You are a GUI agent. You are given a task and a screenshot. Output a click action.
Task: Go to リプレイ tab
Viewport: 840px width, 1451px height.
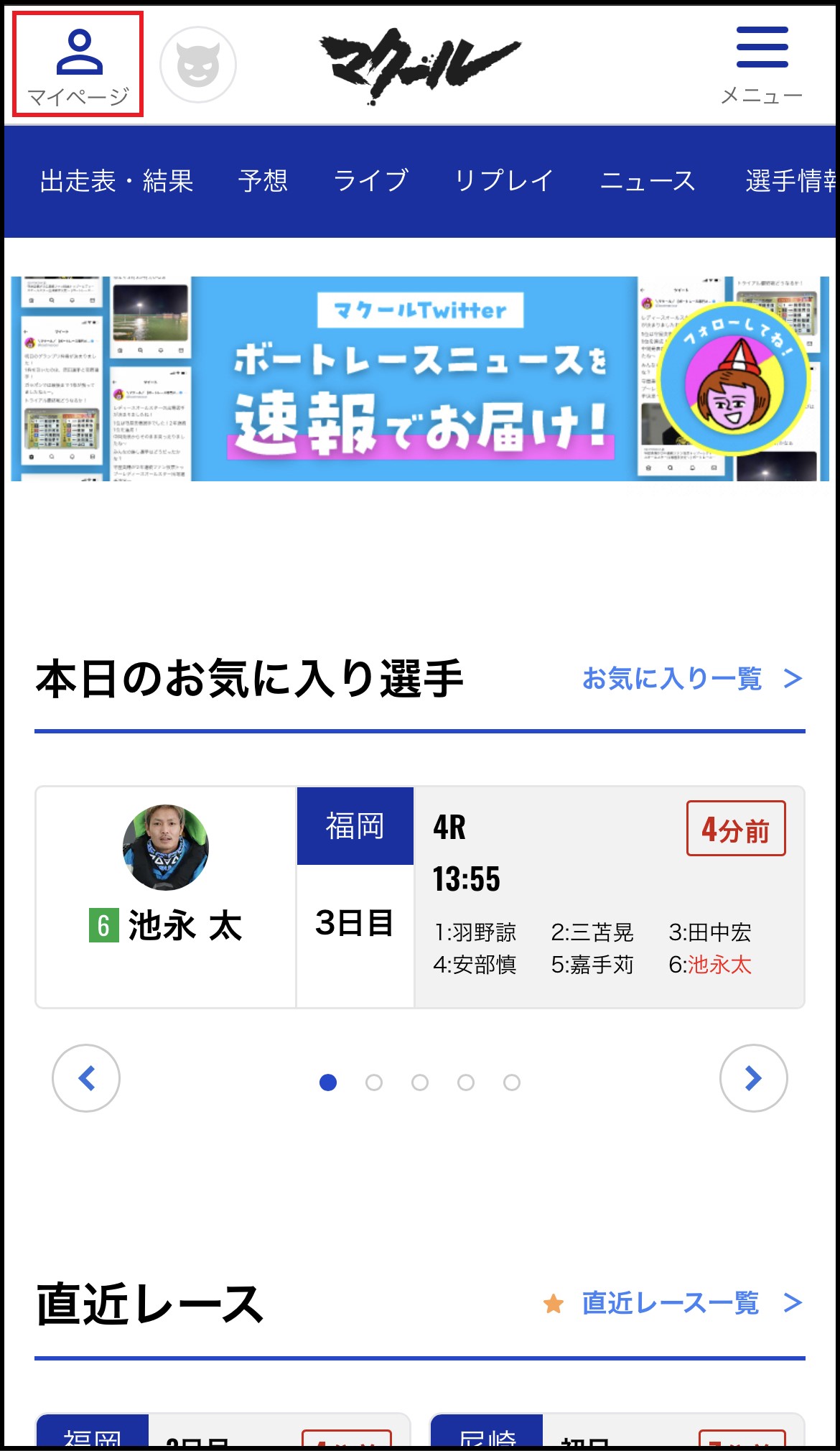(x=504, y=181)
